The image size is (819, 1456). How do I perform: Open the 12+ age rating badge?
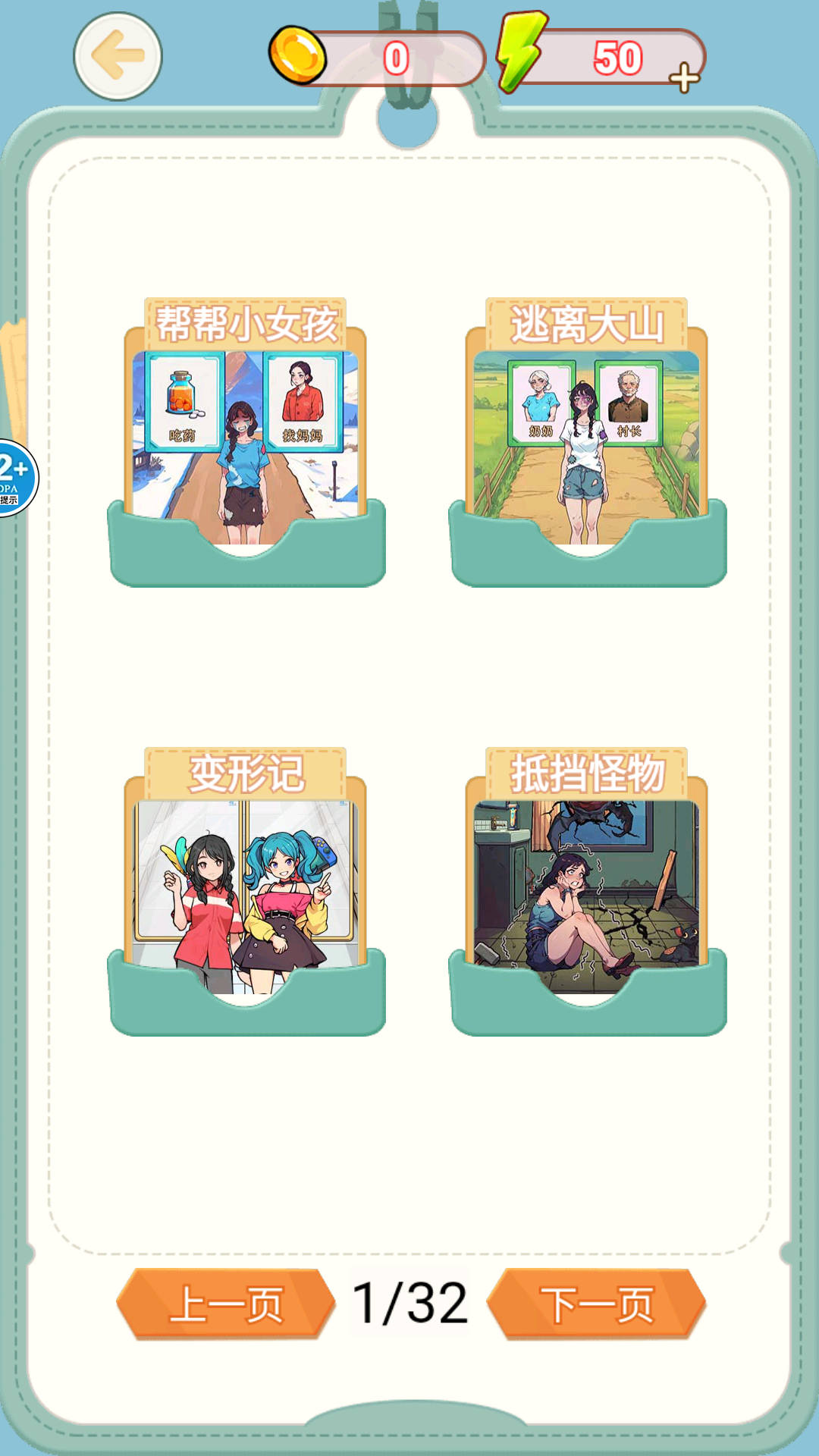(15, 478)
